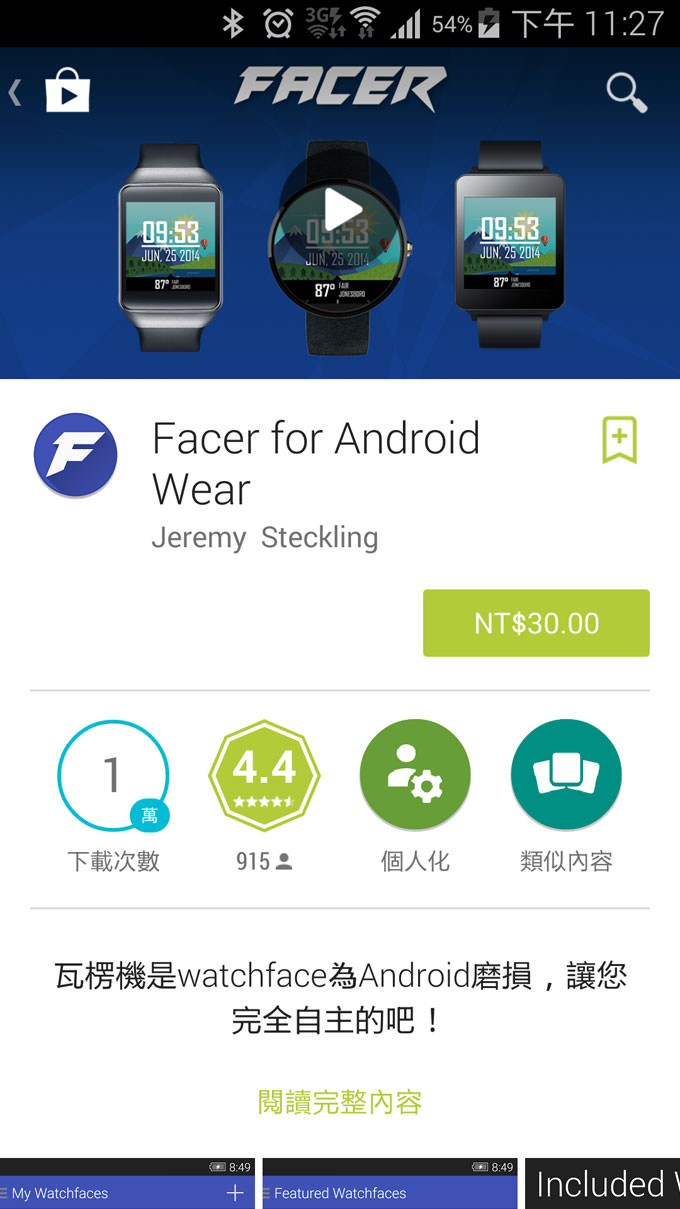This screenshot has width=680, height=1209.
Task: Buy the app for NT$30.00
Action: pos(536,623)
